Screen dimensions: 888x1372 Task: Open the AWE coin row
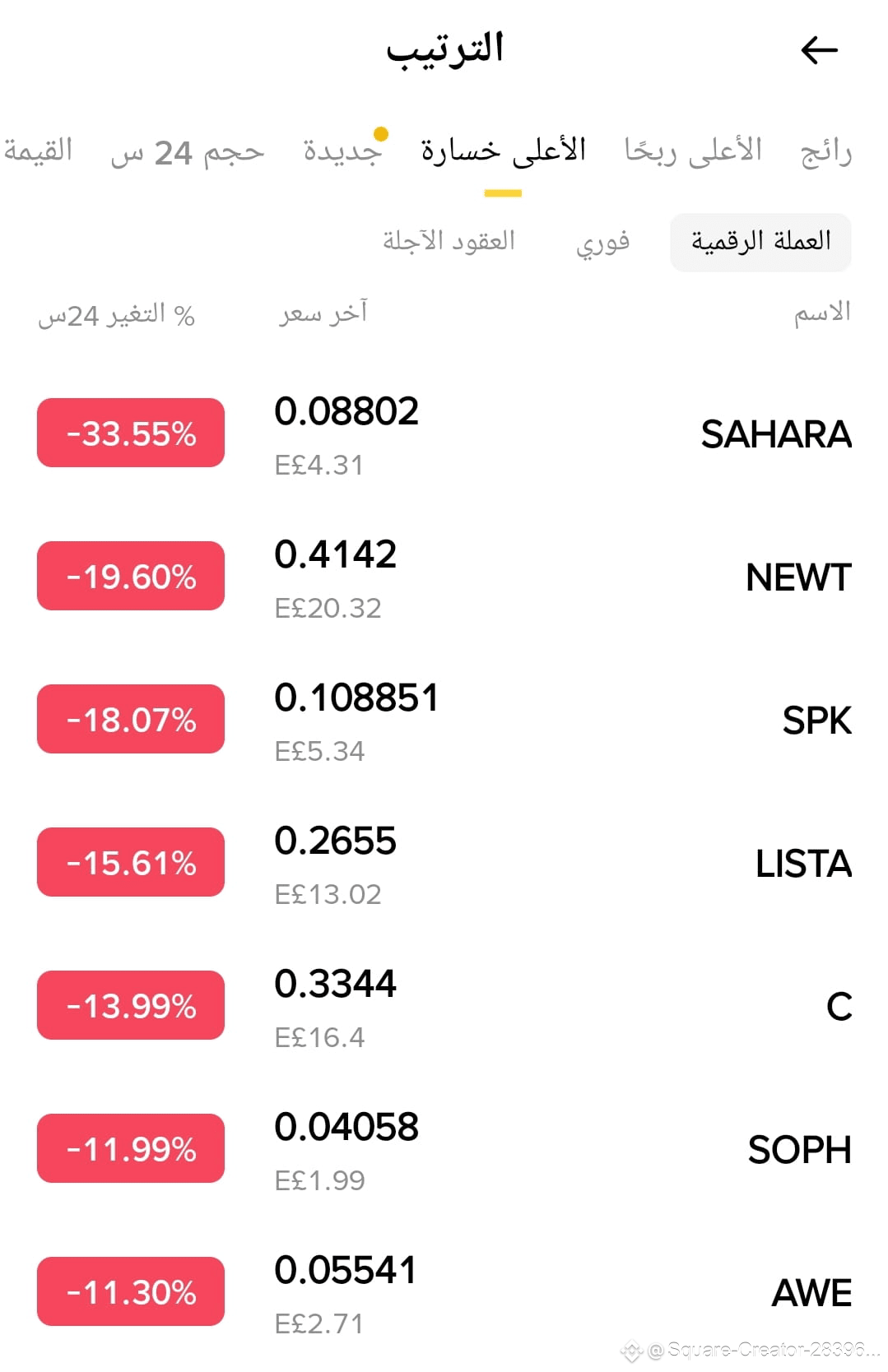tap(444, 1293)
